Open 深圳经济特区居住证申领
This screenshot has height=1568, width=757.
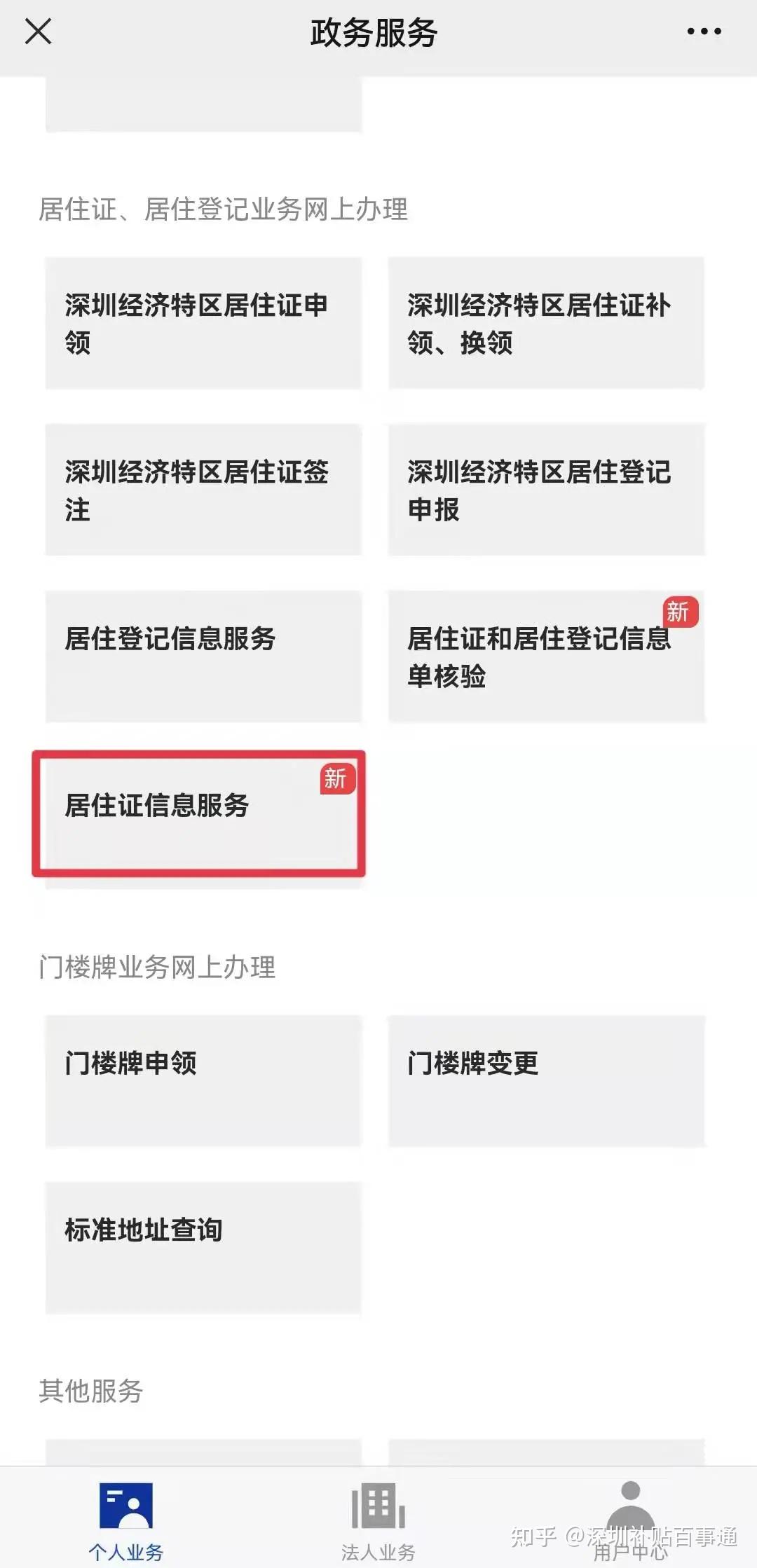click(203, 323)
